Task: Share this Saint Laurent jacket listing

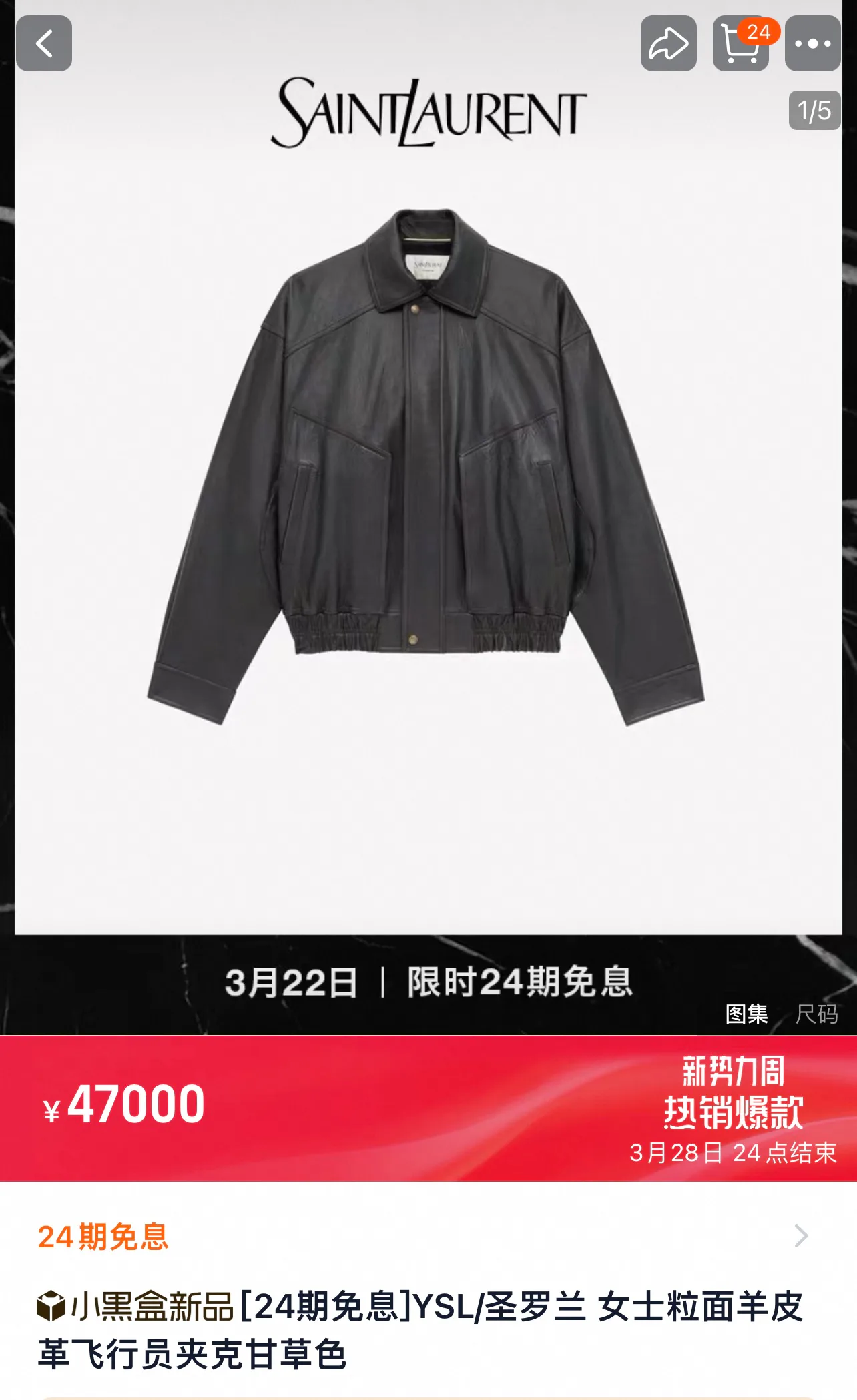Action: (x=668, y=43)
